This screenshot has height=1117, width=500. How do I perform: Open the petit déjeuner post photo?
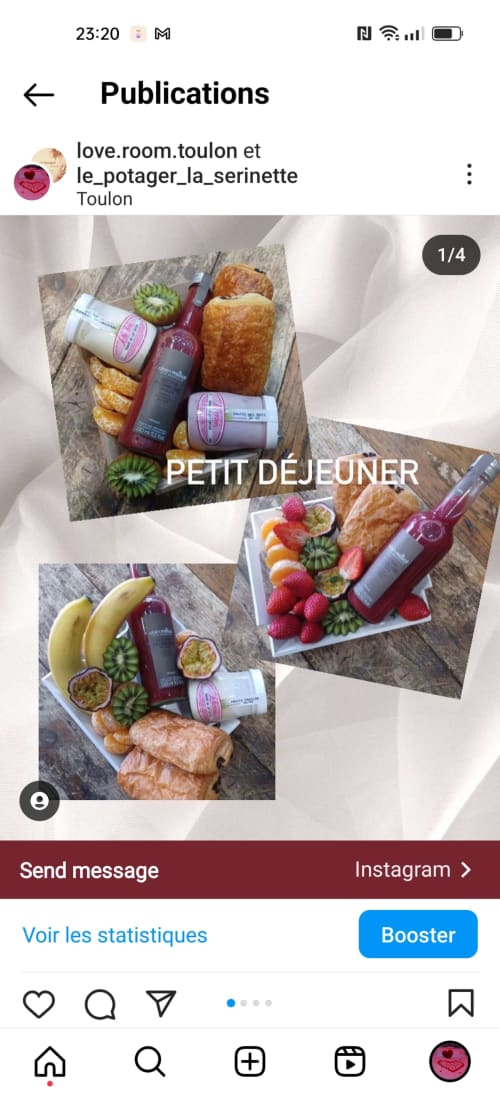pos(250,527)
